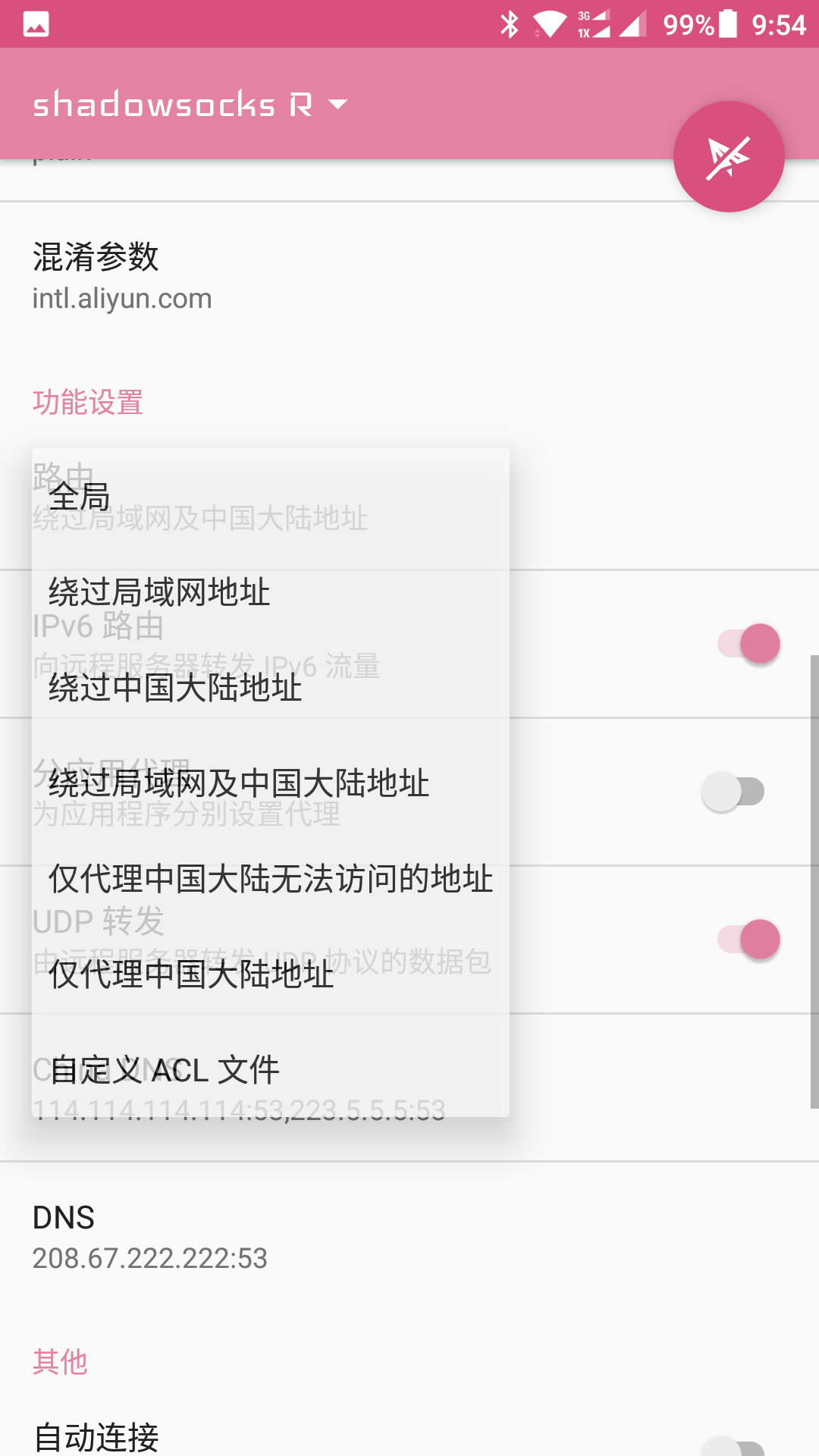819x1456 pixels.
Task: Open the shadowsocks R profile dropdown
Action: coord(190,105)
